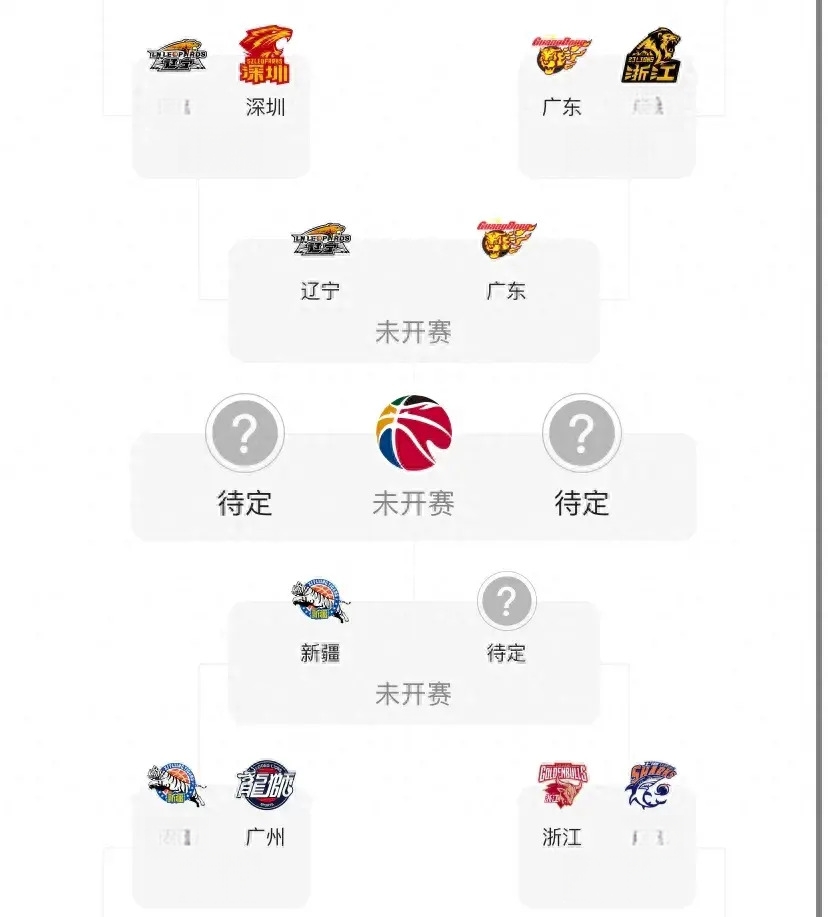
Task: Click the 未开赛 status on the semifinal card
Action: pos(411,331)
